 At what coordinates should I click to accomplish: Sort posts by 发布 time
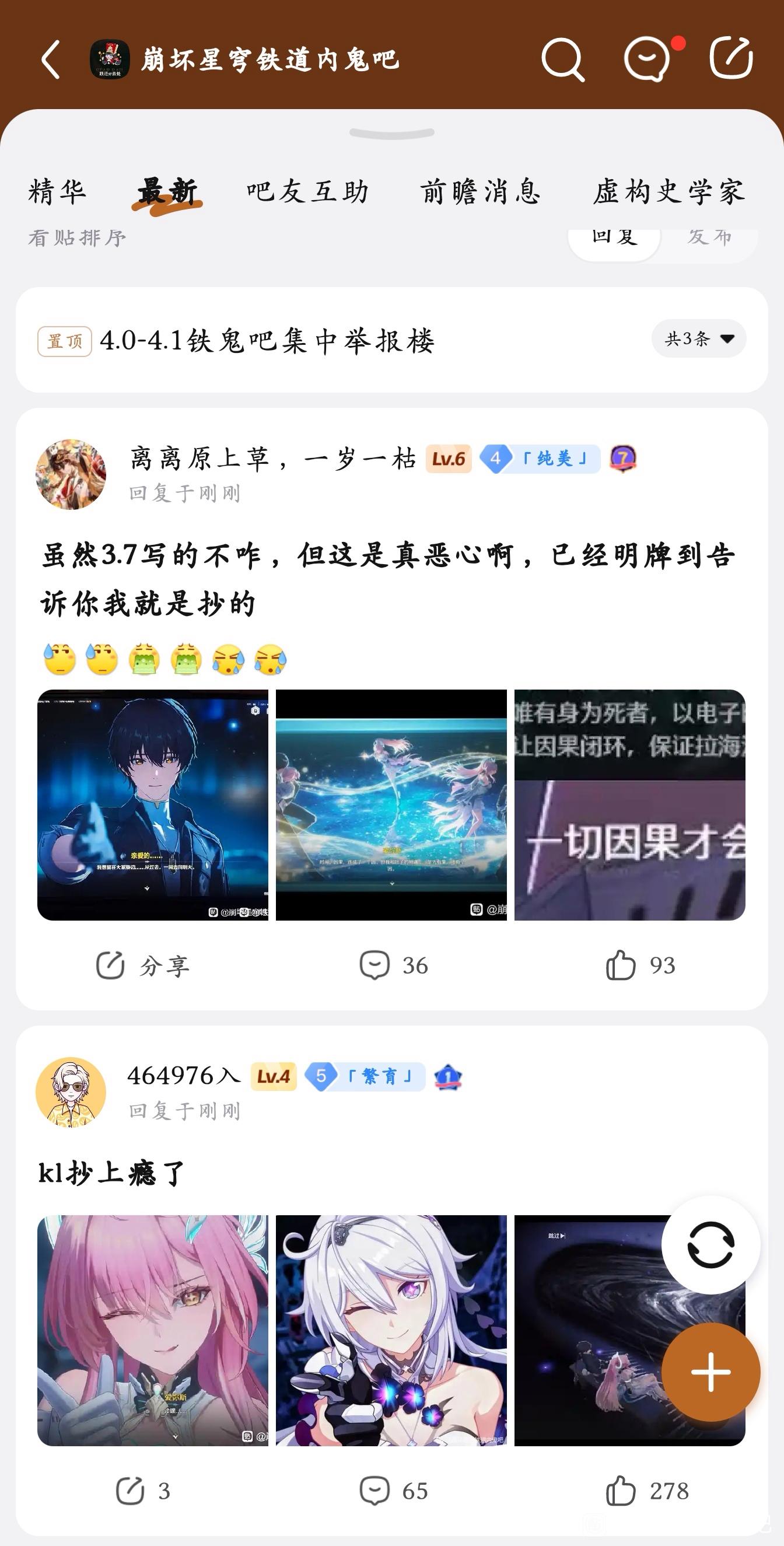[x=709, y=239]
